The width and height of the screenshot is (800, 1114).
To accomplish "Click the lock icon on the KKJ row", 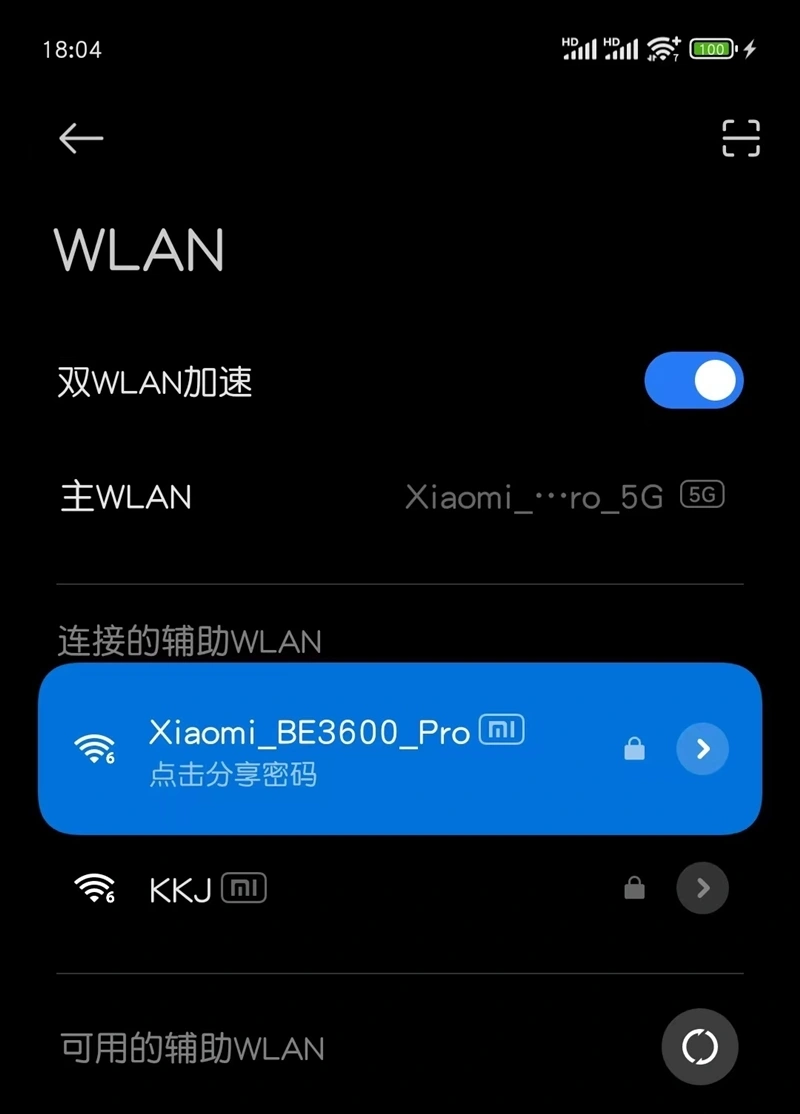I will click(x=634, y=888).
